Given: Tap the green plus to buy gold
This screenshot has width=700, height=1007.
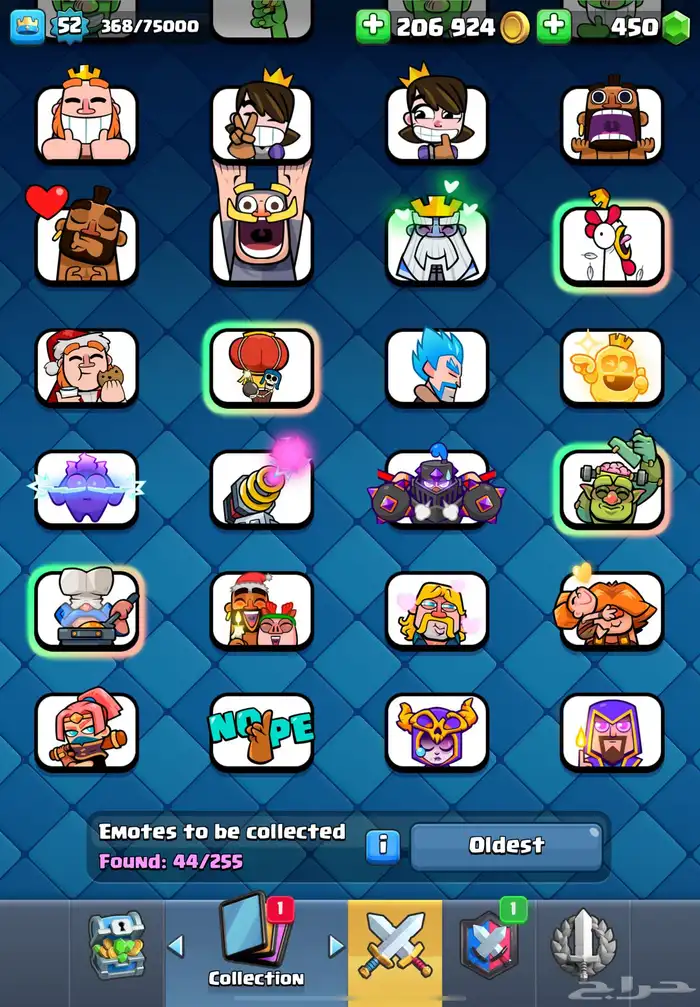Looking at the screenshot, I should point(373,26).
